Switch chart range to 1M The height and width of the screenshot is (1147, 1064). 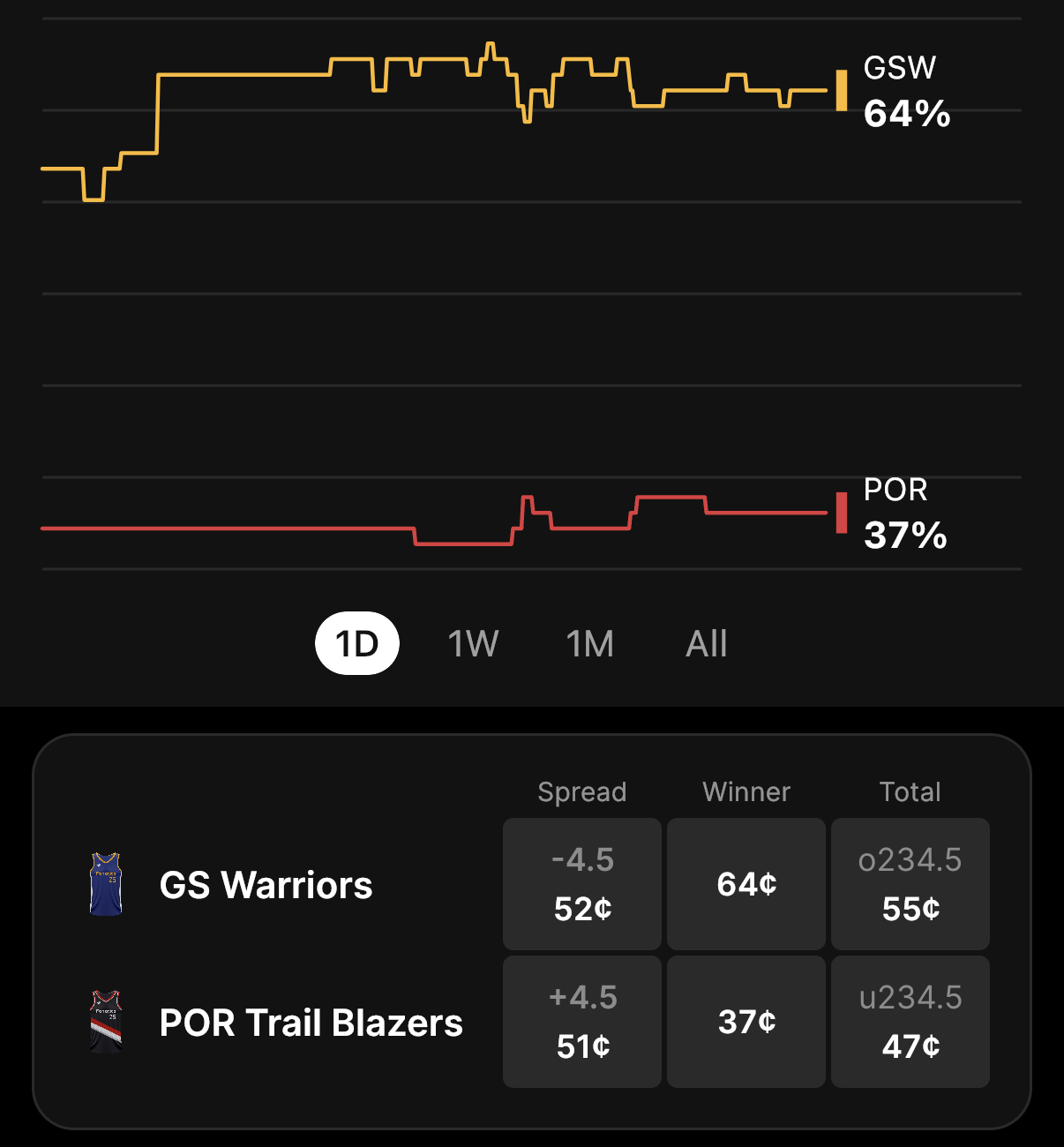[x=589, y=643]
